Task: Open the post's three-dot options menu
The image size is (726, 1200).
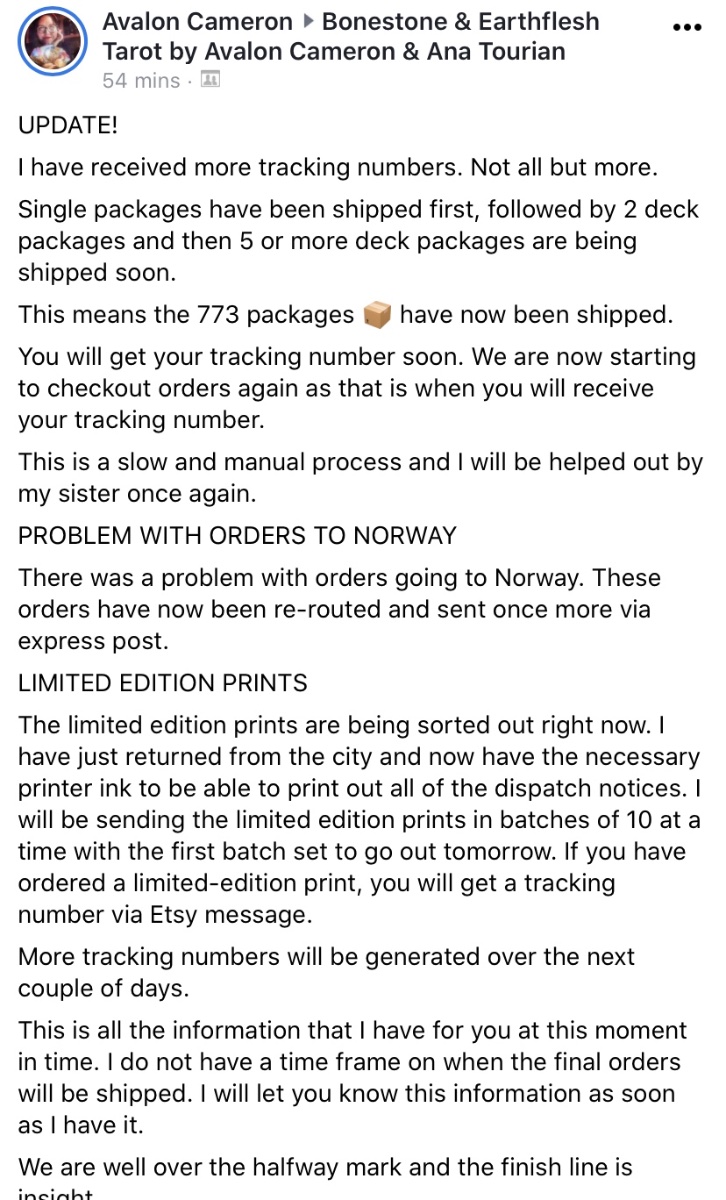Action: 686,27
